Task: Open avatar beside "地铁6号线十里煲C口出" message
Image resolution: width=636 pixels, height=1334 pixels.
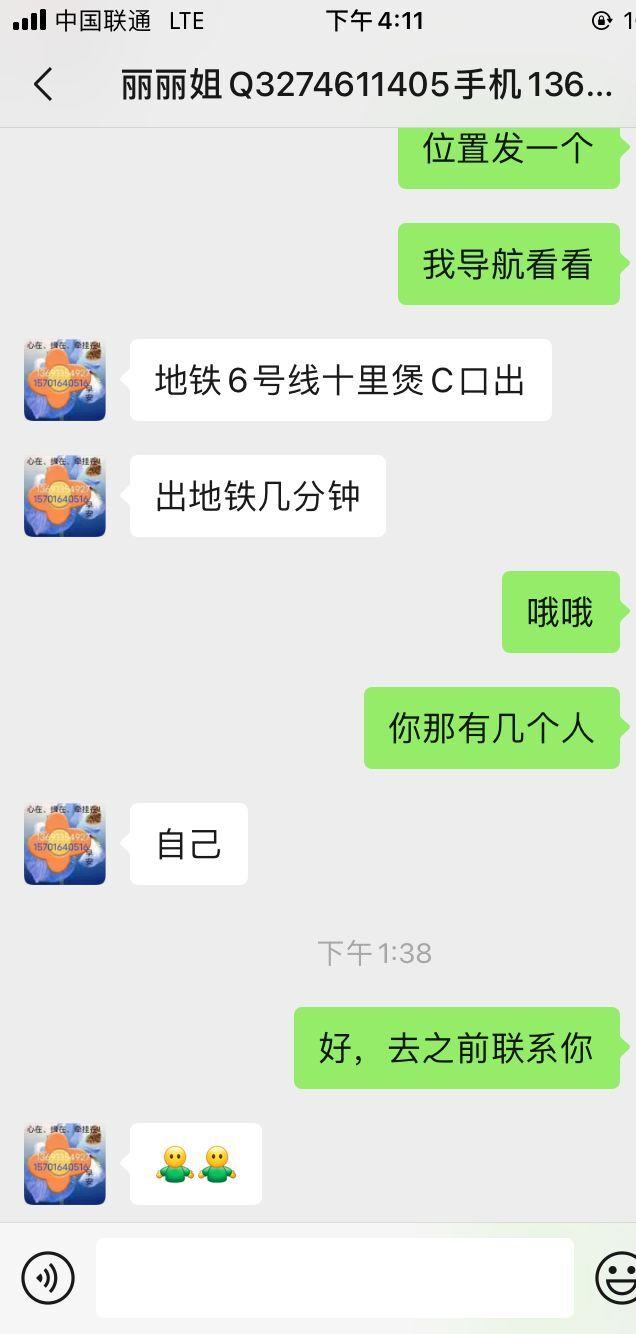Action: [x=65, y=380]
